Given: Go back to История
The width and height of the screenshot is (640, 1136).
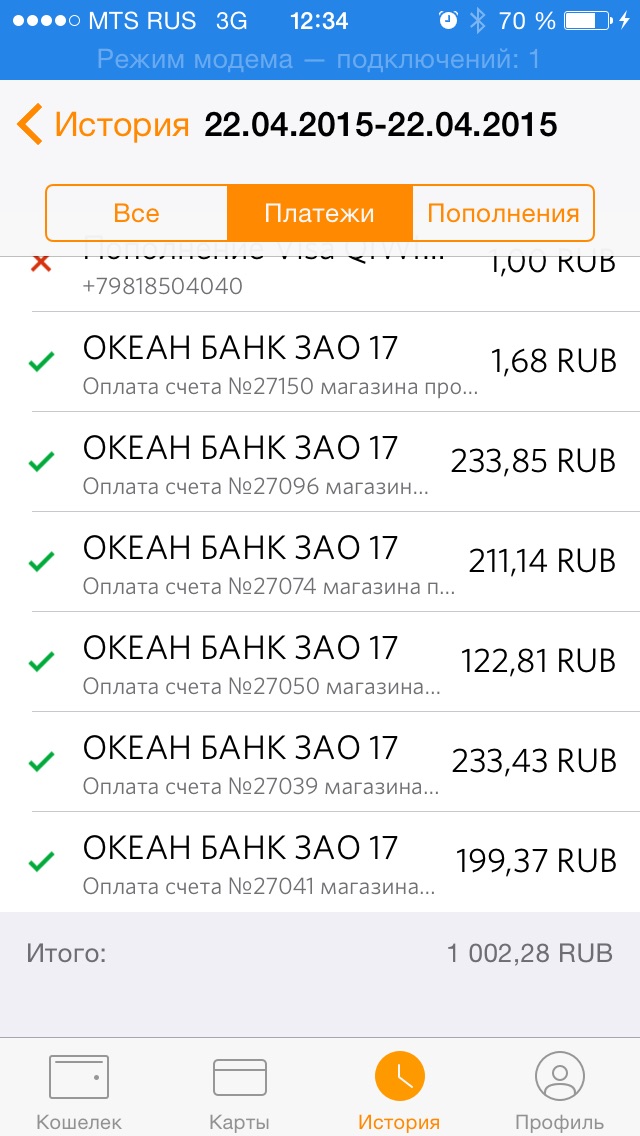Looking at the screenshot, I should click(x=104, y=125).
